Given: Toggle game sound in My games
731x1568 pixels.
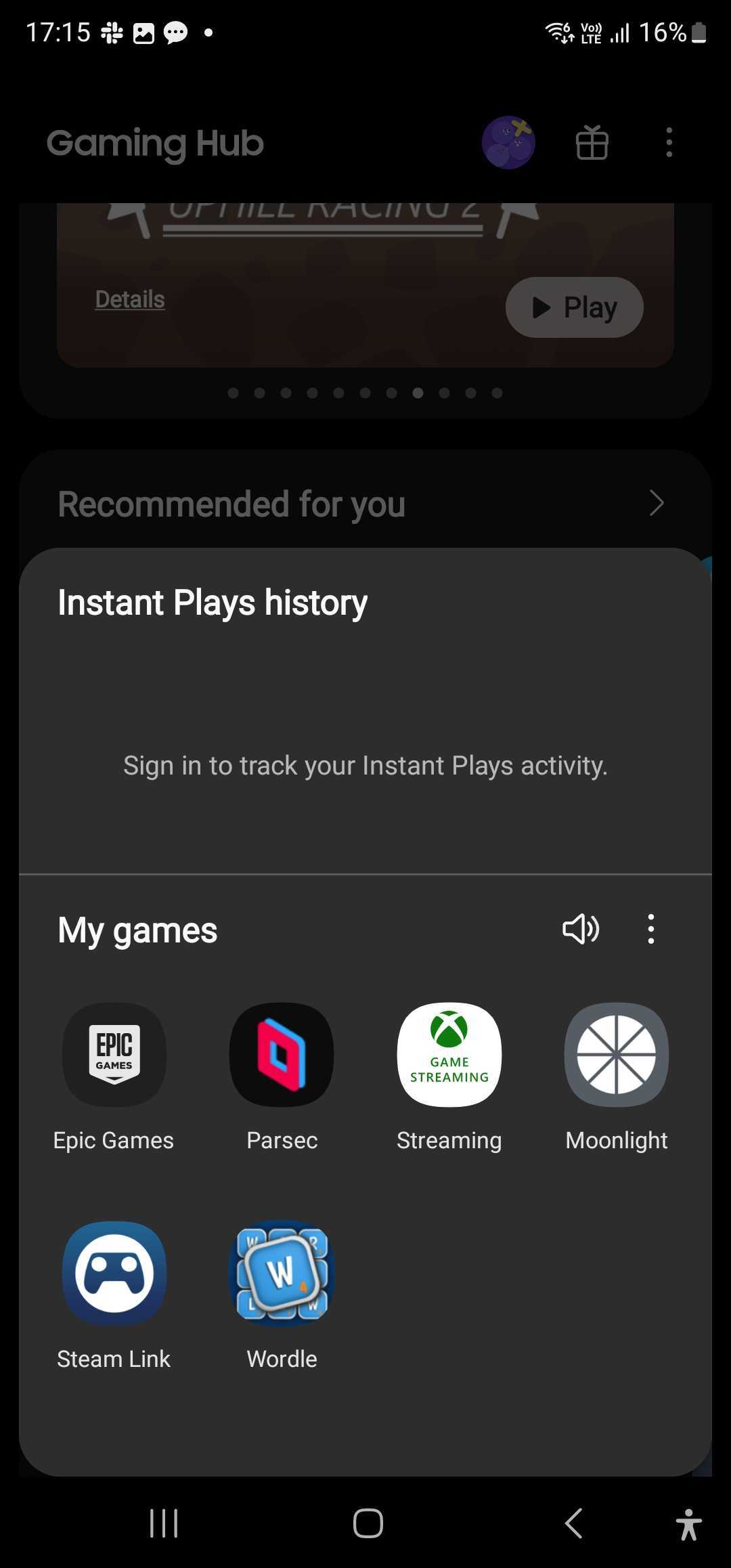Looking at the screenshot, I should 581,929.
